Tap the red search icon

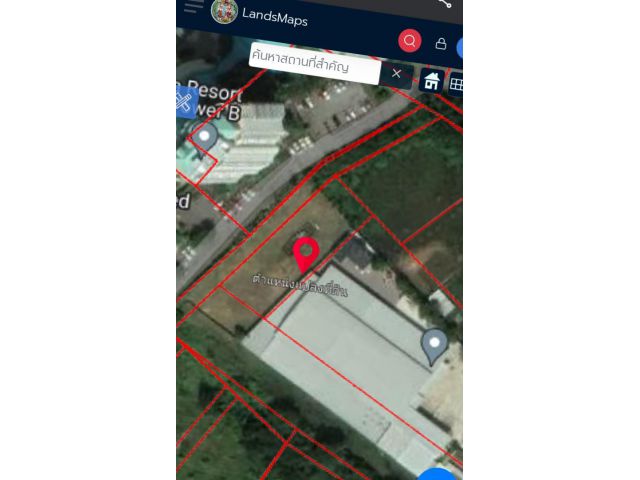tap(410, 41)
